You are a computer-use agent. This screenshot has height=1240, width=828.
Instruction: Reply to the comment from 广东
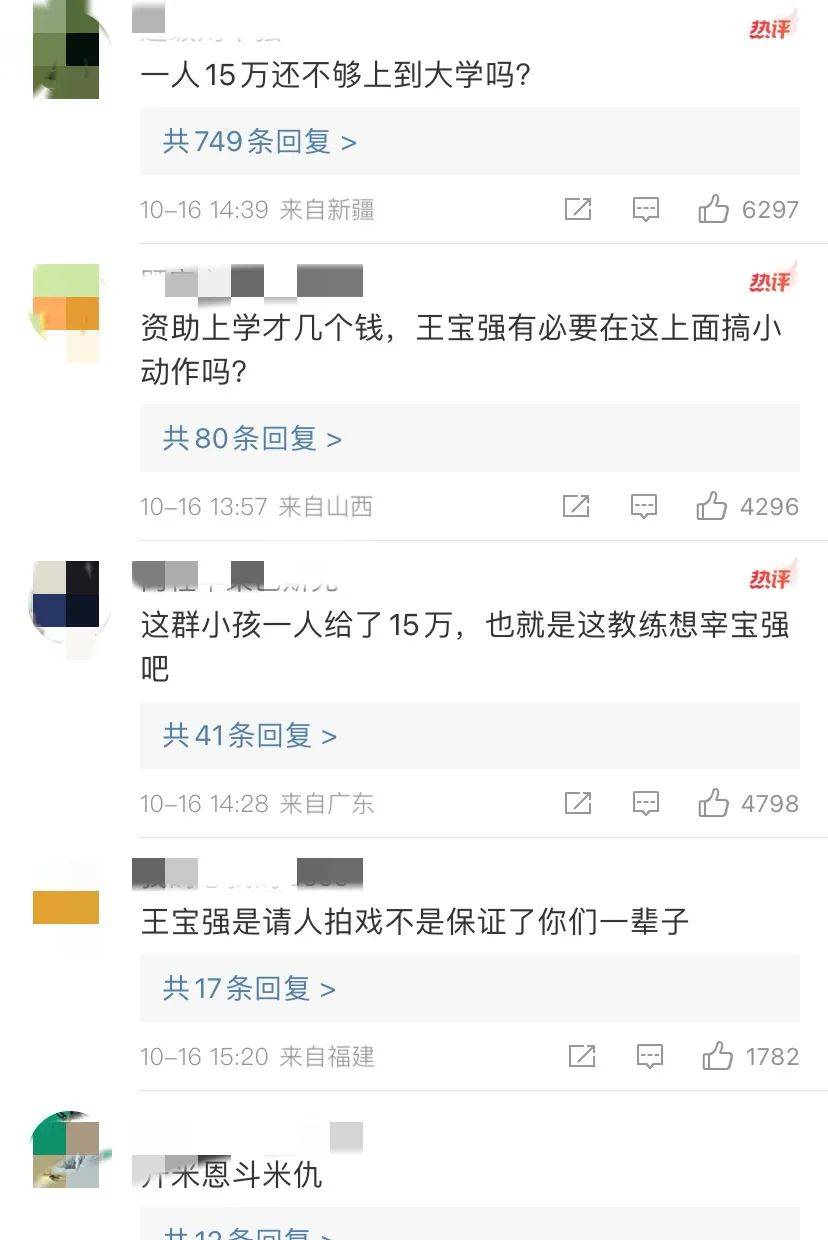tap(646, 803)
